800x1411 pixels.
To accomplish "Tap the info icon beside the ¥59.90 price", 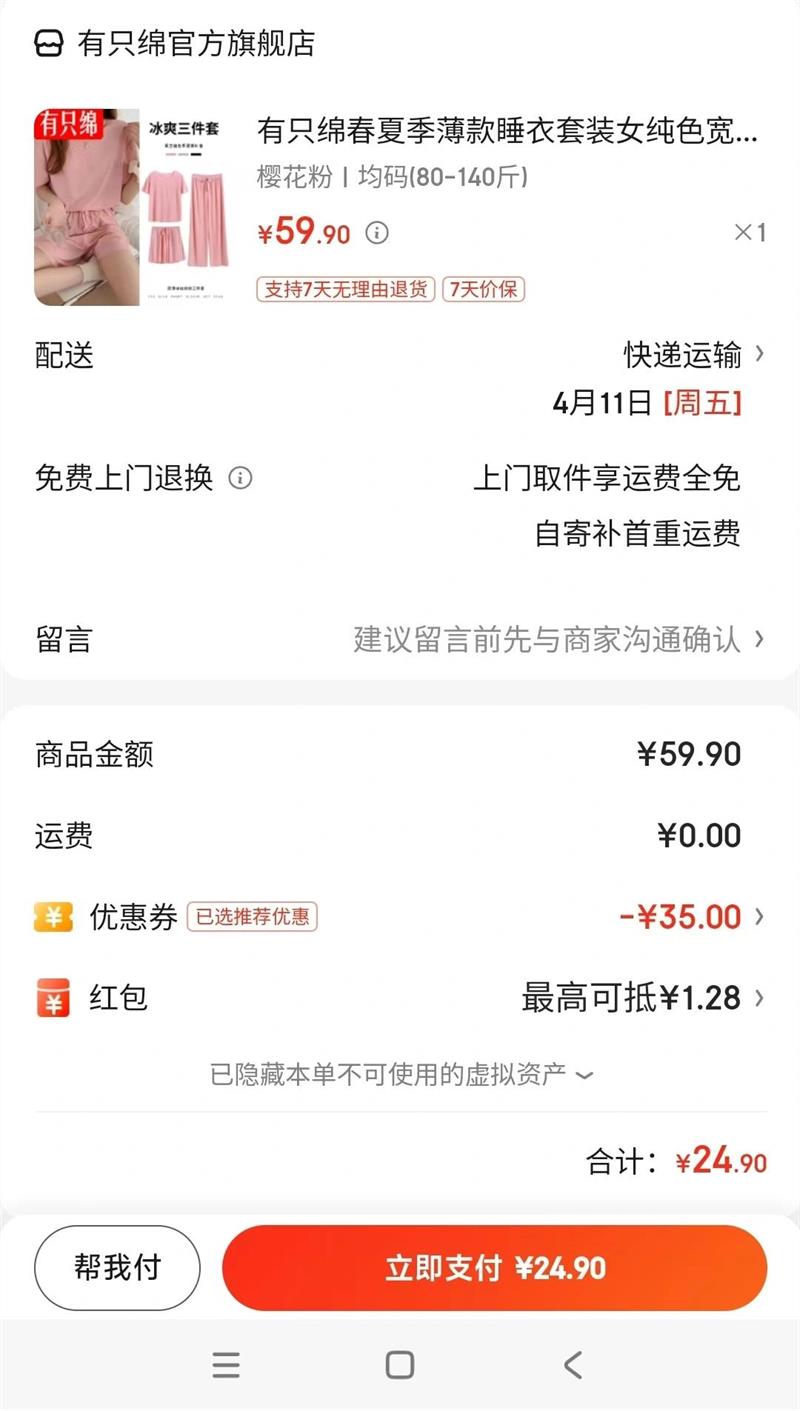I will [377, 234].
